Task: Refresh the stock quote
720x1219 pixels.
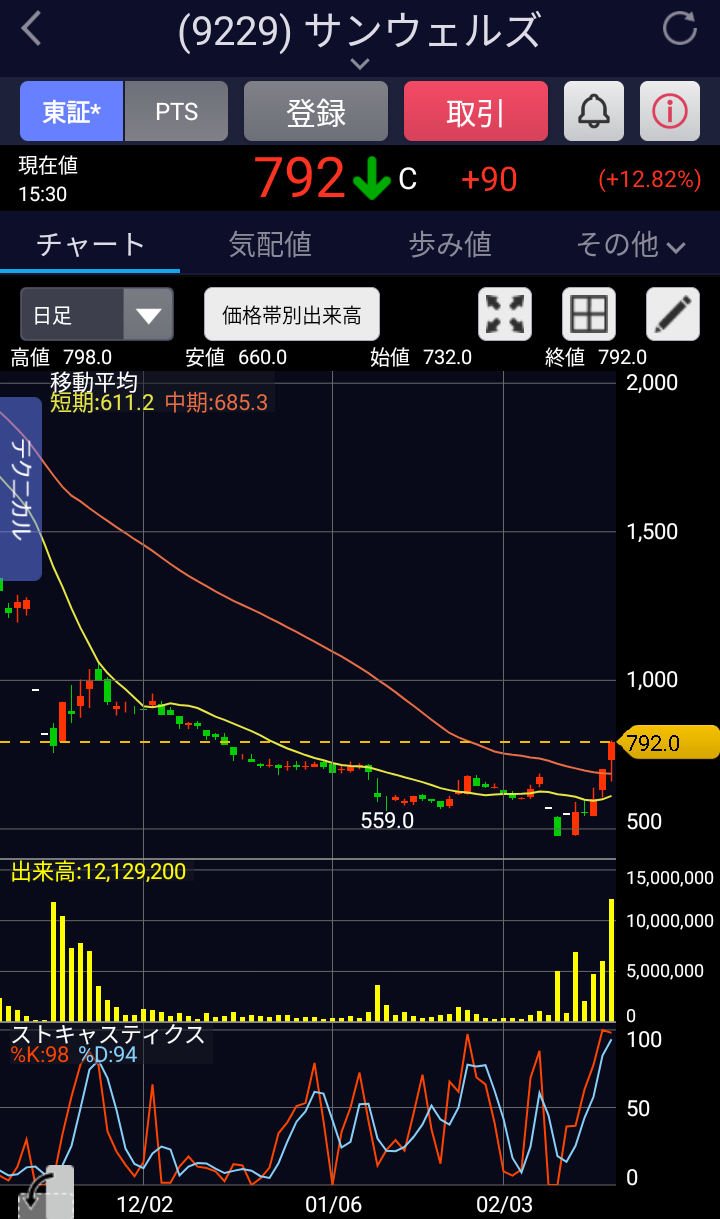Action: (x=680, y=29)
